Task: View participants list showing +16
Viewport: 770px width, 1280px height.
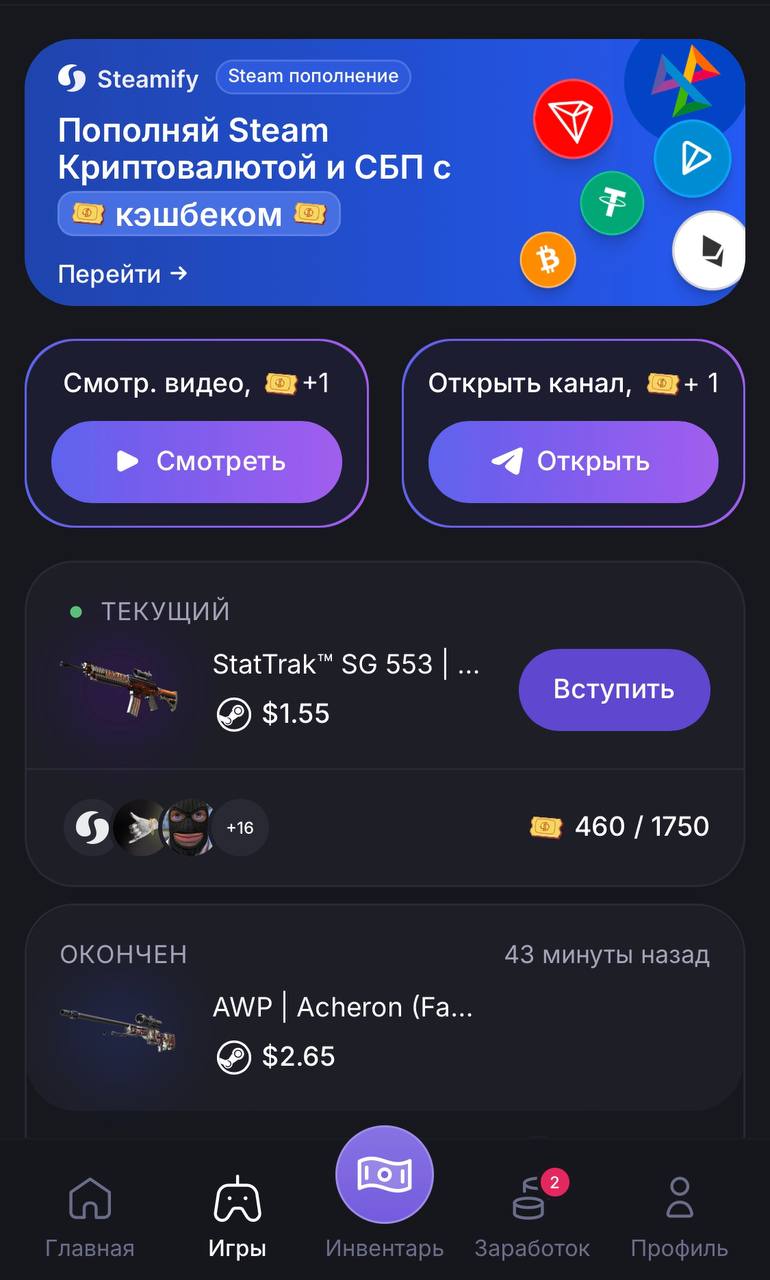Action: coord(240,827)
